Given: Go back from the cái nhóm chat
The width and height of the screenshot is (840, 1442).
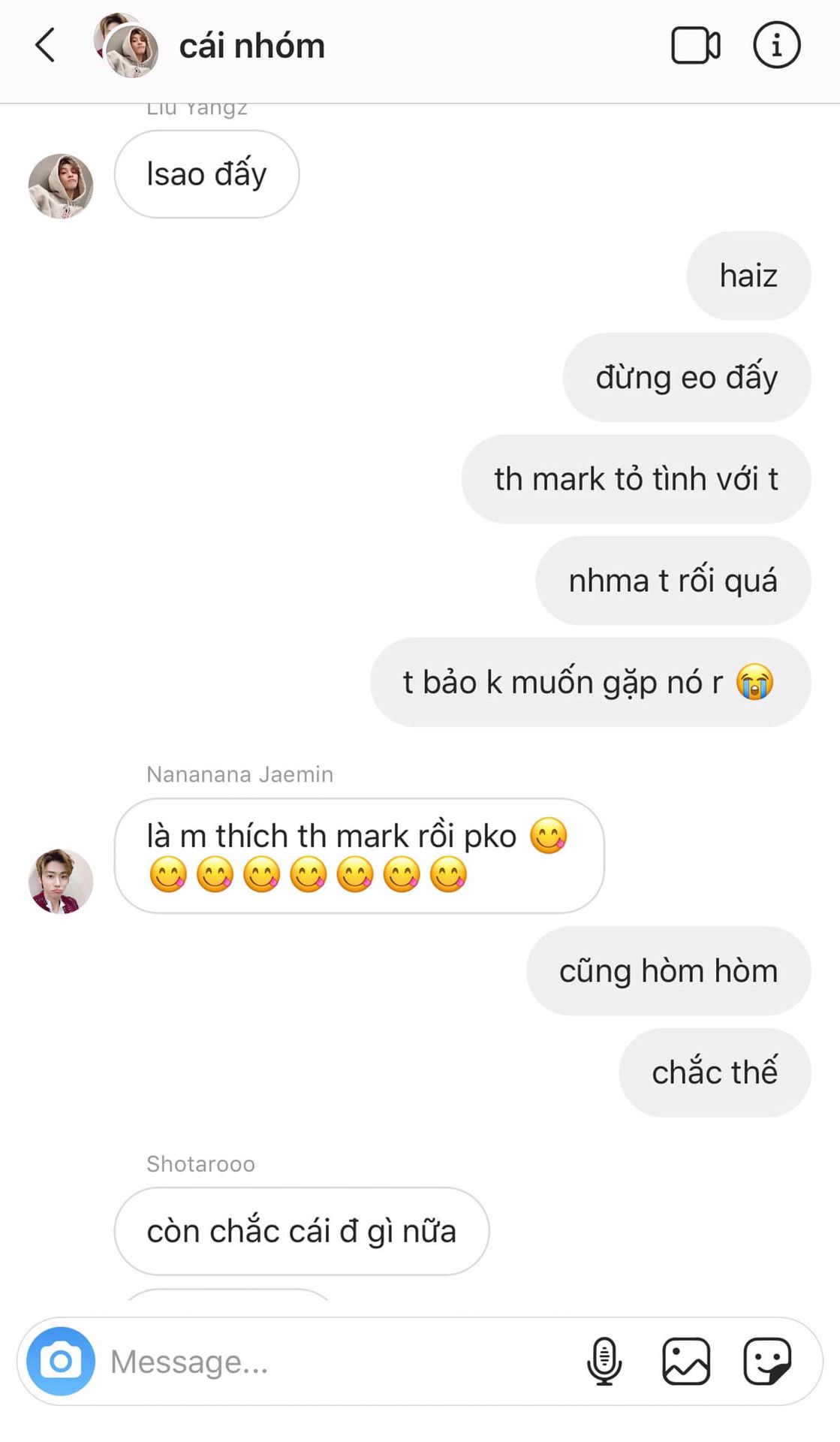Looking at the screenshot, I should pos(45,45).
